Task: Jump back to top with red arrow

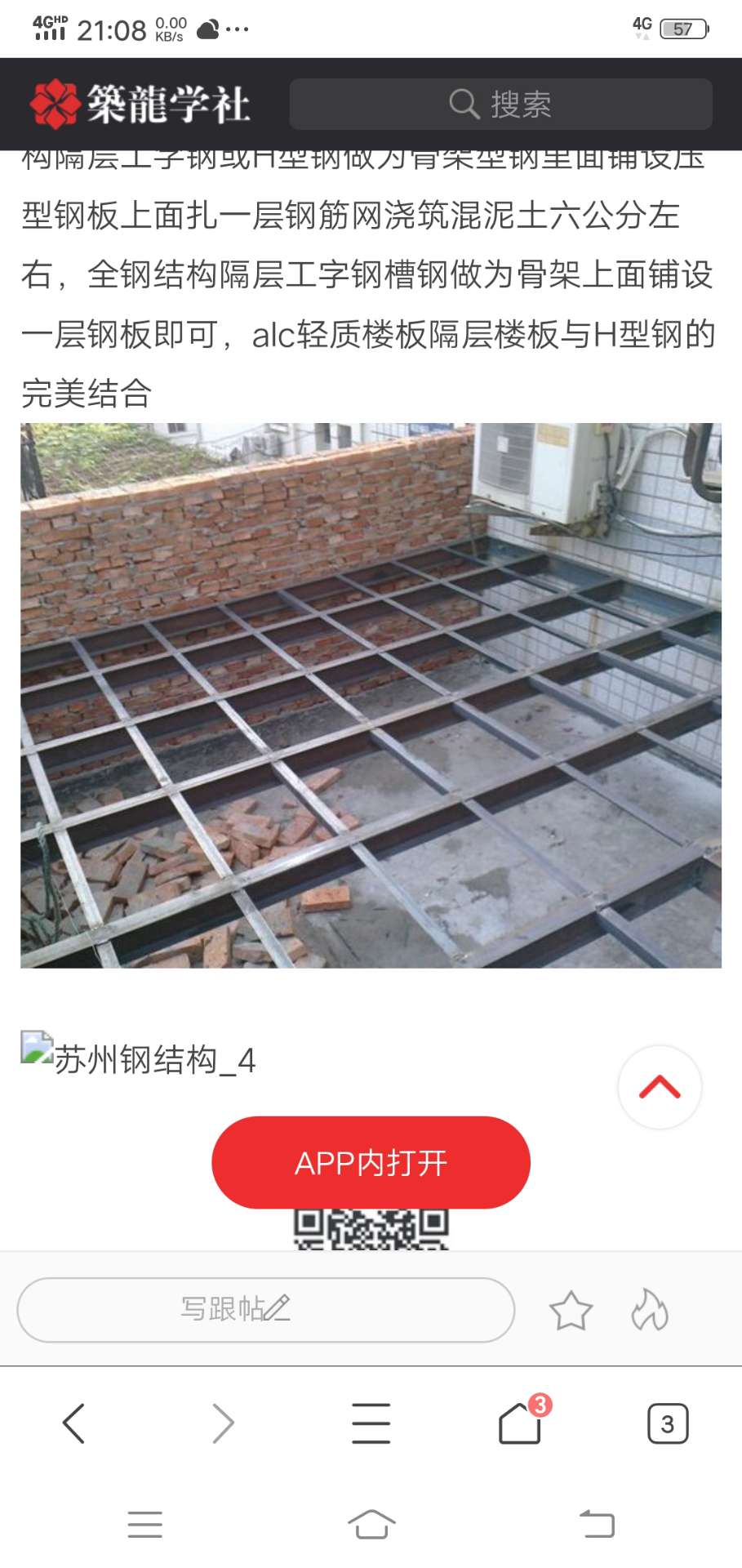Action: tap(660, 1087)
